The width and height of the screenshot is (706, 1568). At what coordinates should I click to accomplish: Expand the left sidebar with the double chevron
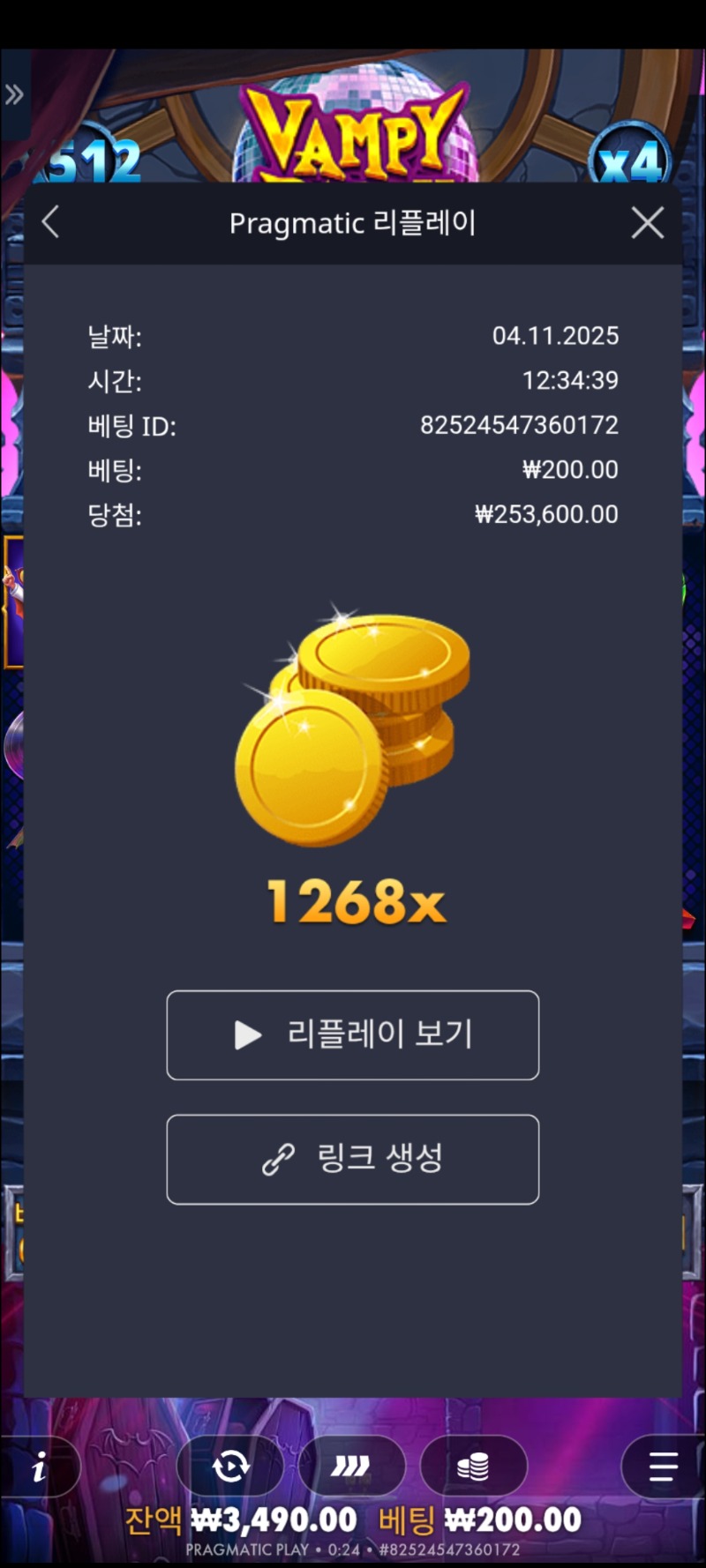14,93
